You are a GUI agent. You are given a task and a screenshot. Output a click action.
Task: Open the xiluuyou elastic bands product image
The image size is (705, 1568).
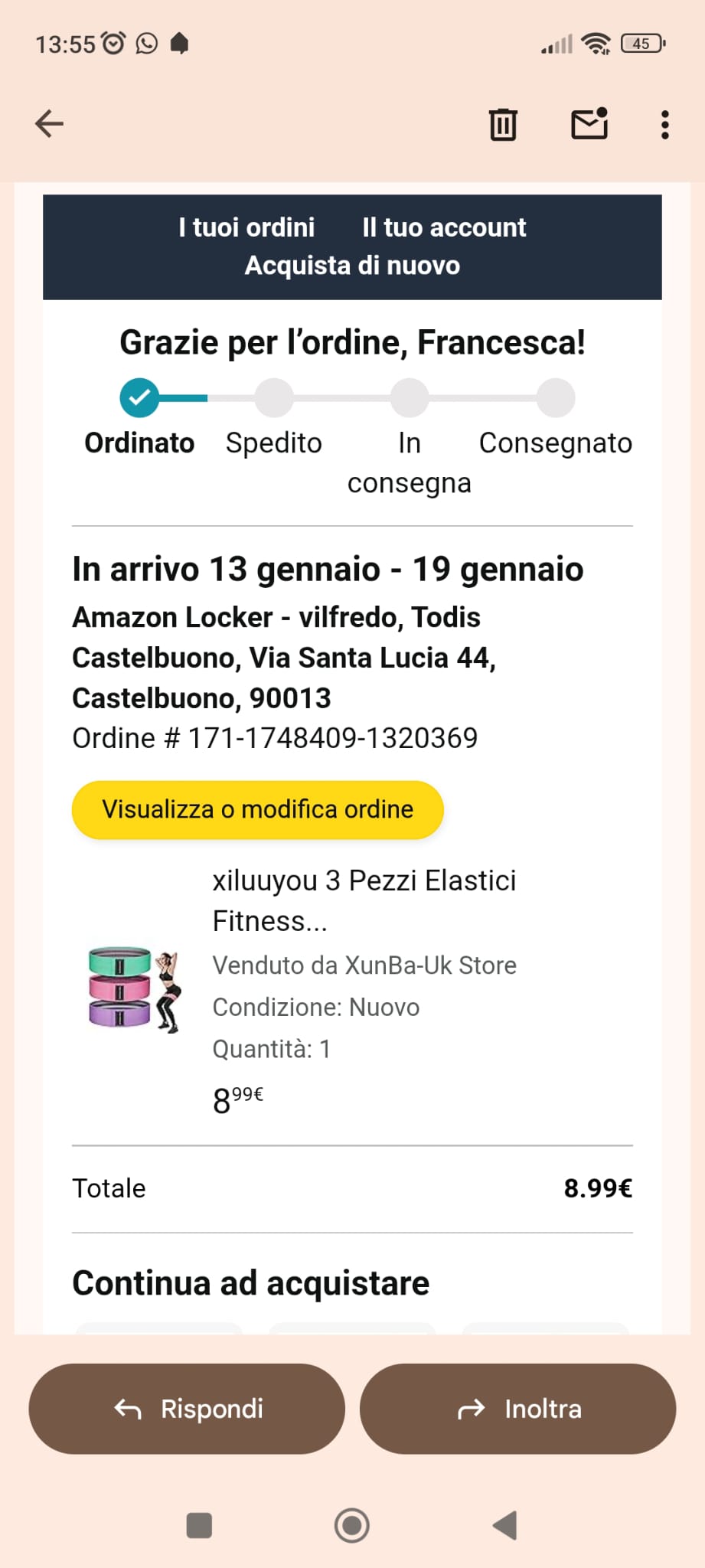coord(134,989)
